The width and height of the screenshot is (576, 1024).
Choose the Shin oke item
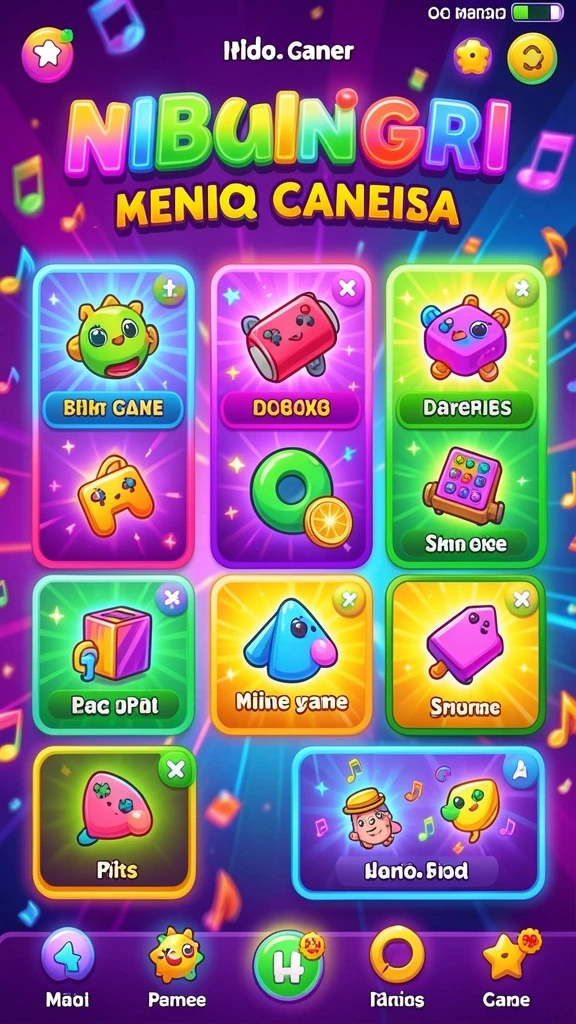click(466, 542)
